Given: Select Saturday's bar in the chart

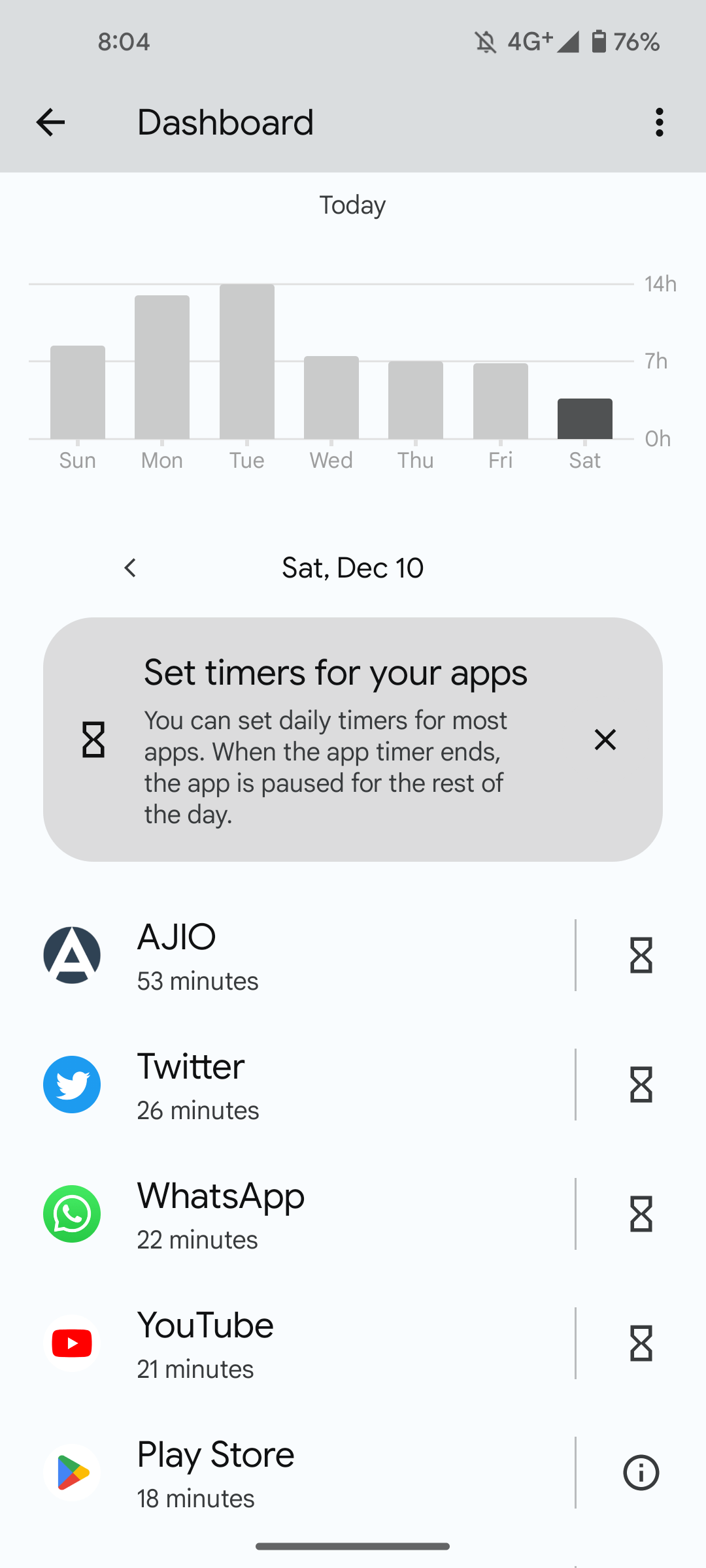Looking at the screenshot, I should (584, 418).
